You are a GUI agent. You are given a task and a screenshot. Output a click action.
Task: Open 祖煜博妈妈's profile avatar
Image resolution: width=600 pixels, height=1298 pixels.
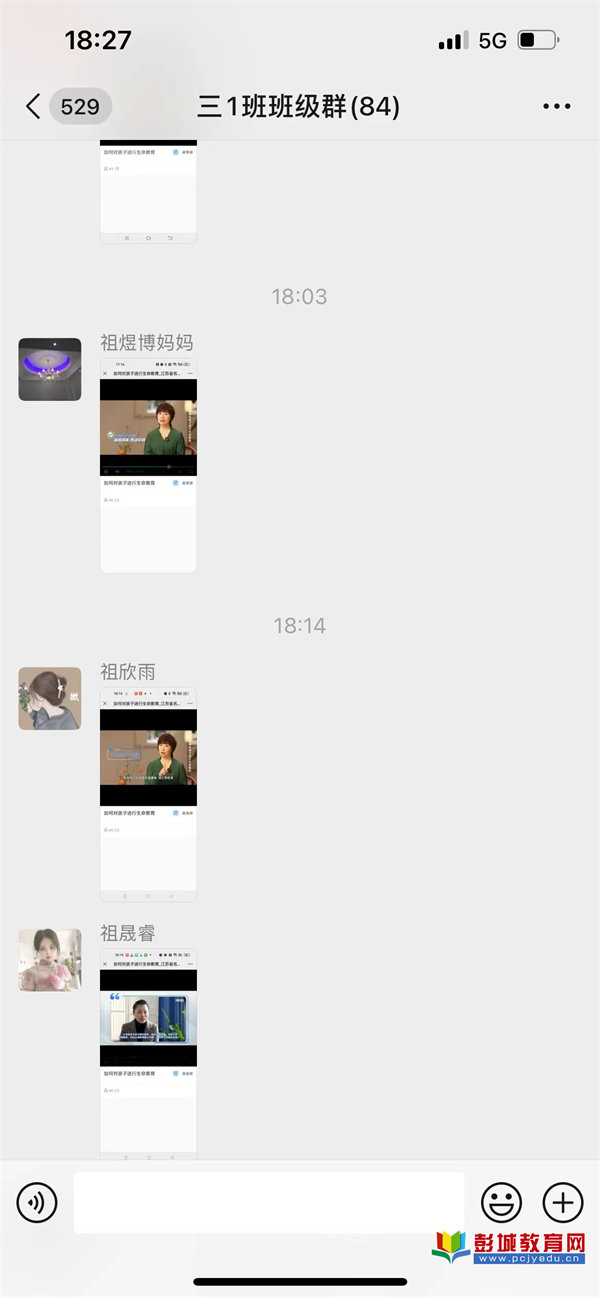point(50,369)
